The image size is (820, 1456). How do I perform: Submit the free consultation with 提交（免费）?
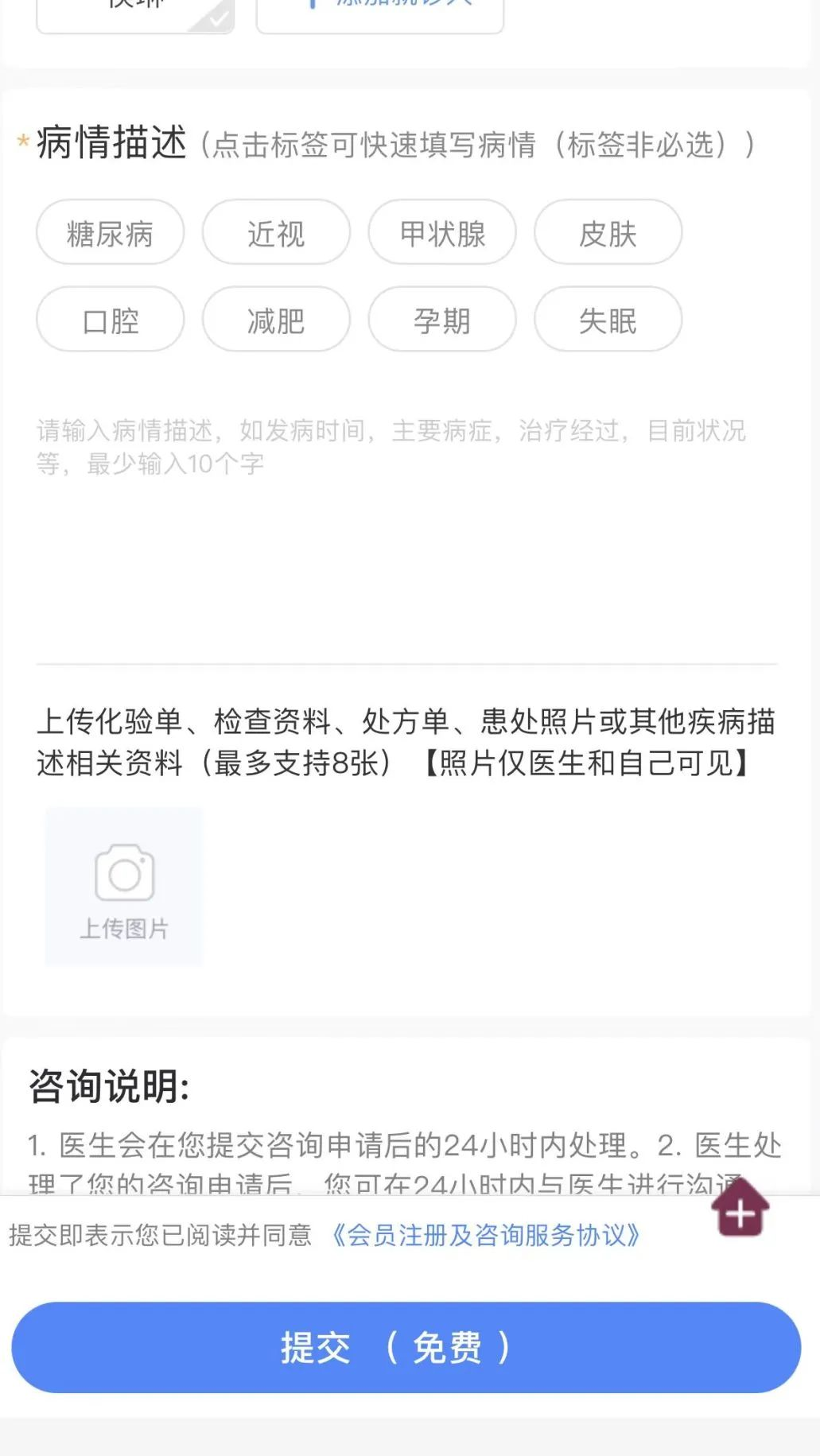pyautogui.click(x=406, y=1348)
